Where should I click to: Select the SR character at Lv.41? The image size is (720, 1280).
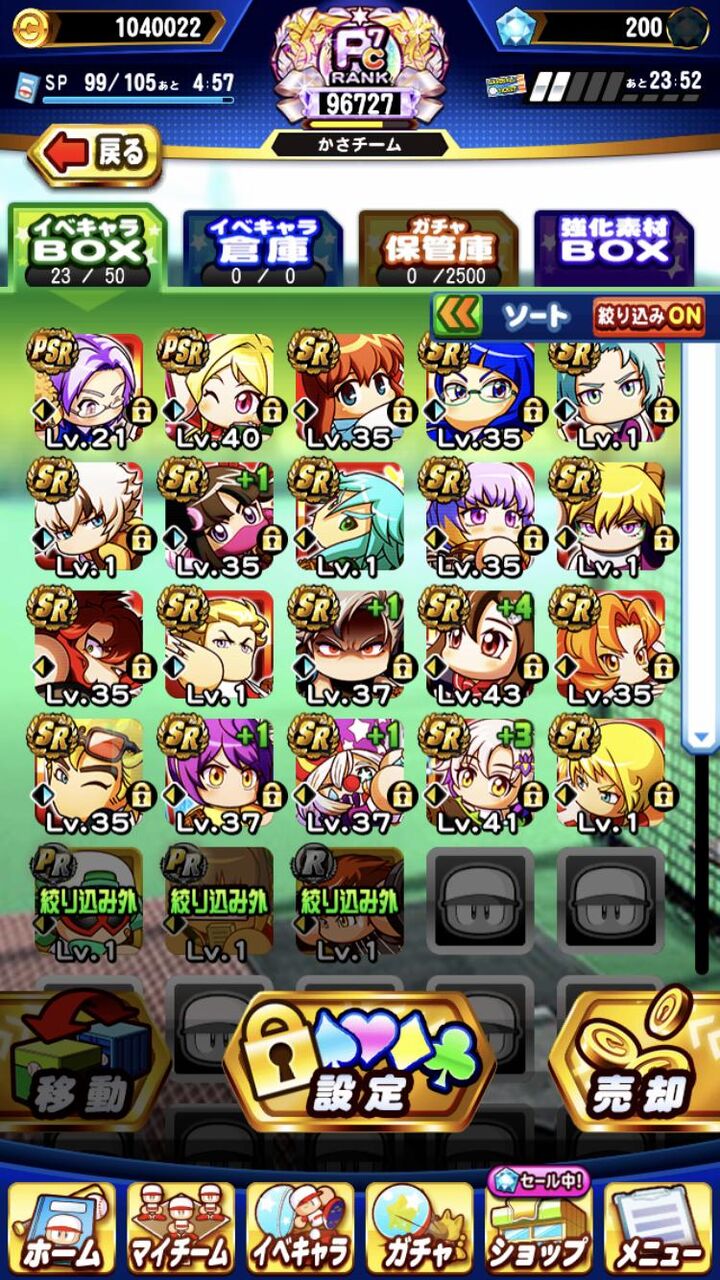(x=481, y=775)
